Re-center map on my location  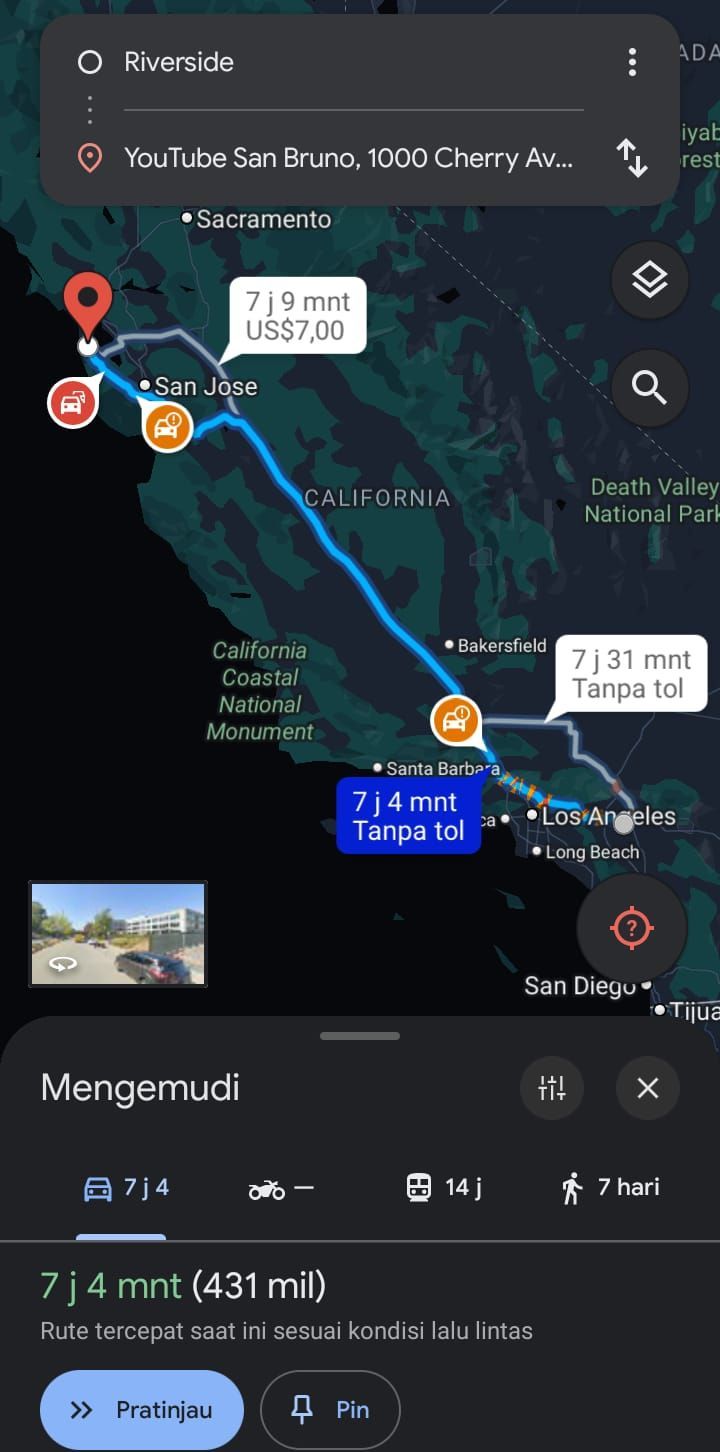point(631,929)
